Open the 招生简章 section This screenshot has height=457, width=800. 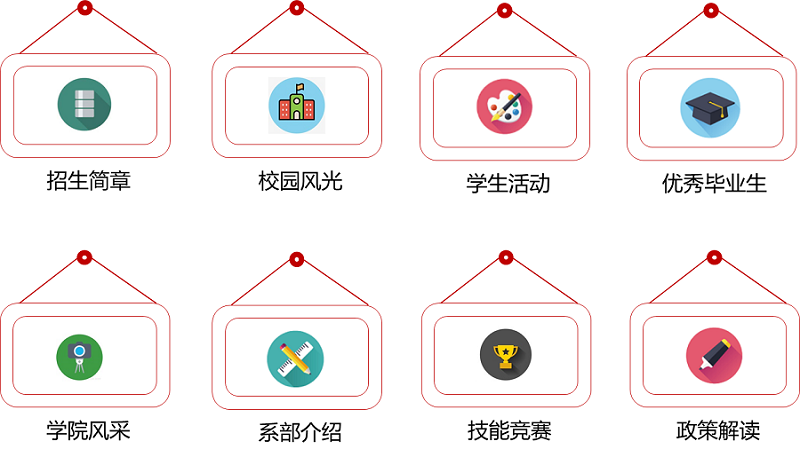coord(85,104)
